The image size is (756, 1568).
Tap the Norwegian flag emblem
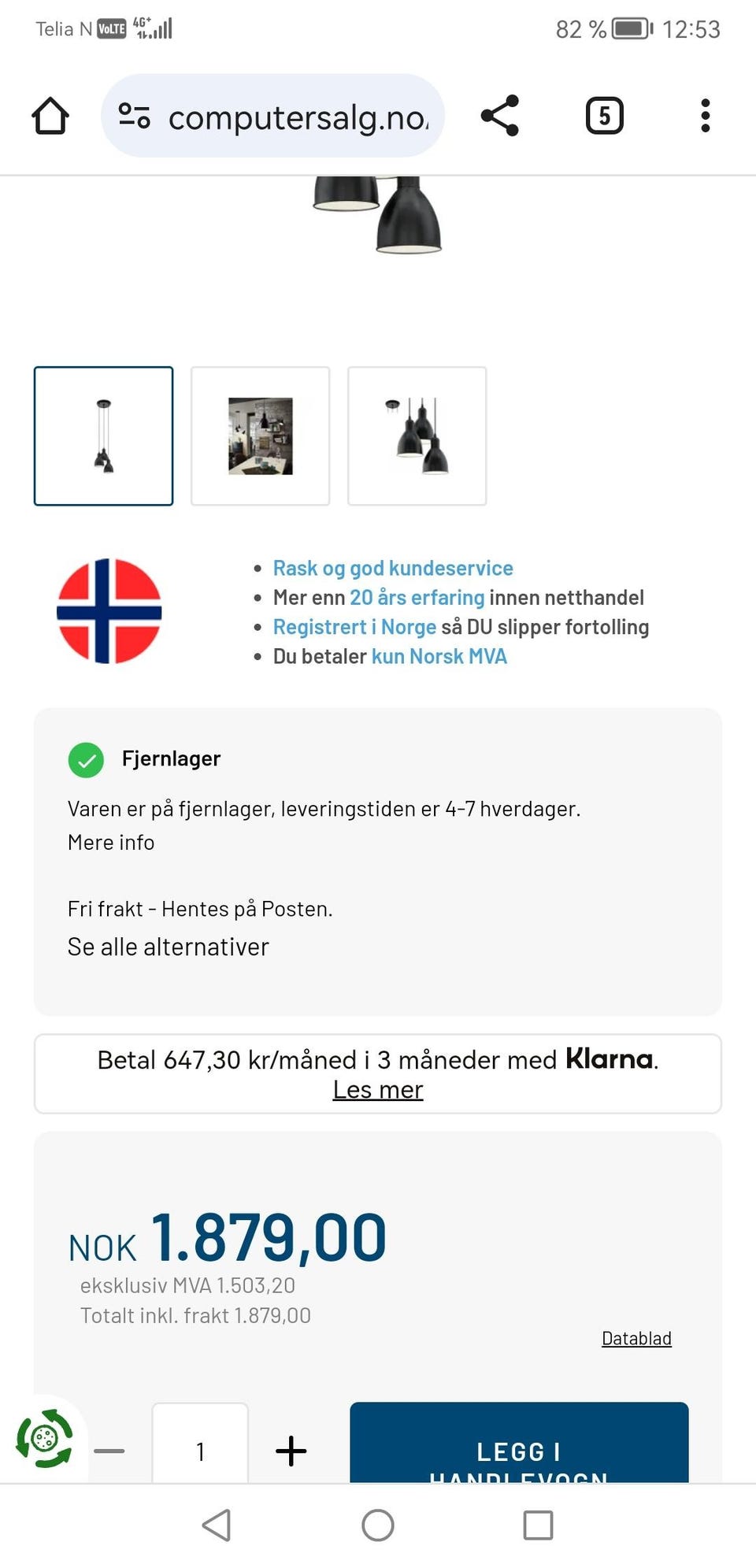click(x=110, y=614)
